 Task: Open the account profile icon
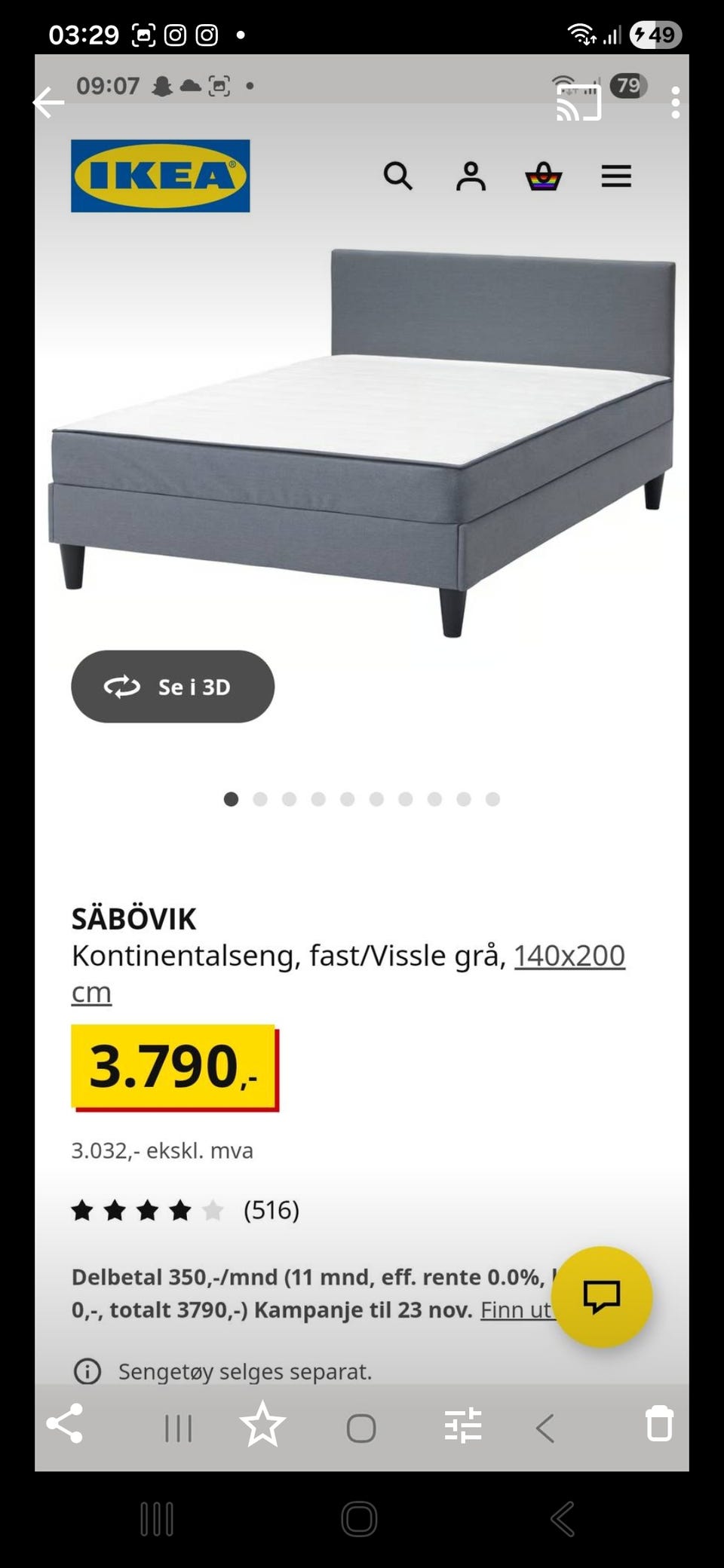[471, 176]
